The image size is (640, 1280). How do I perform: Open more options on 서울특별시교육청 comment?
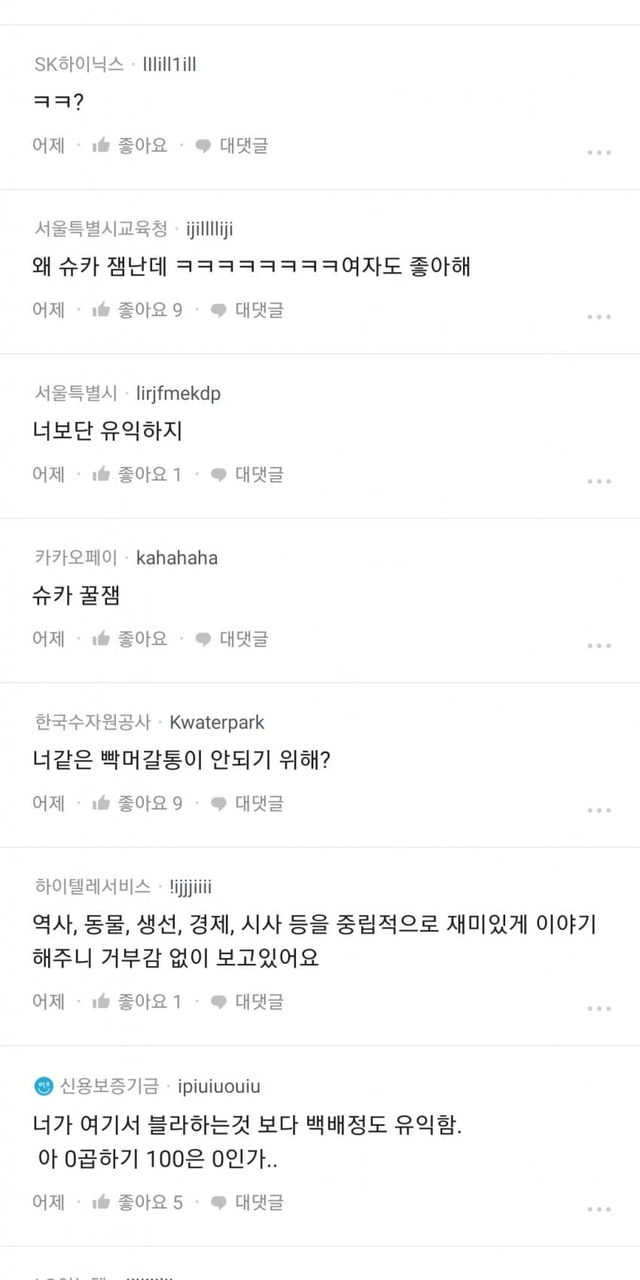599,316
